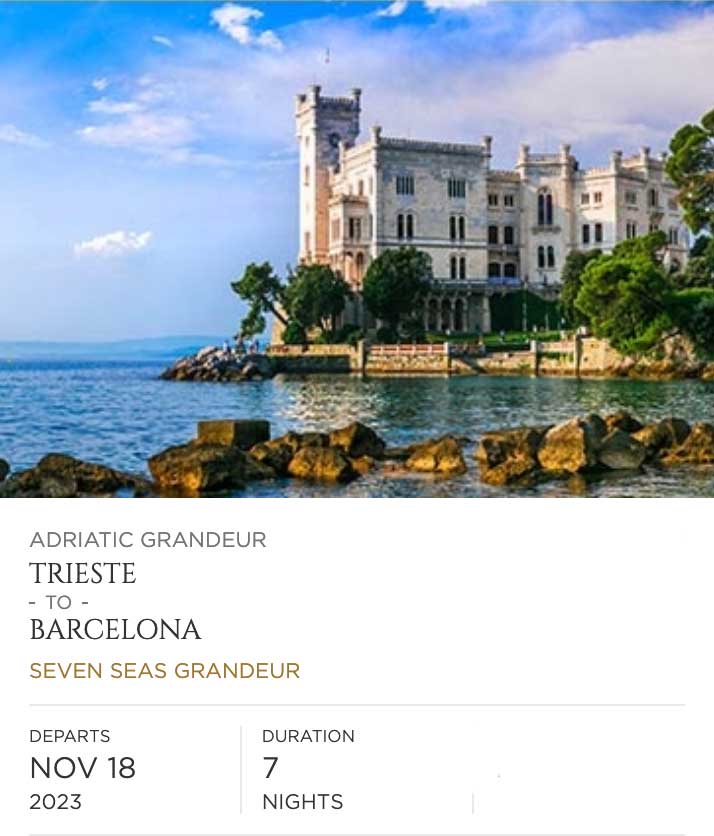Image resolution: width=714 pixels, height=836 pixels.
Task: Open the Adriatic Grandeur cruise photo card
Action: point(357,248)
